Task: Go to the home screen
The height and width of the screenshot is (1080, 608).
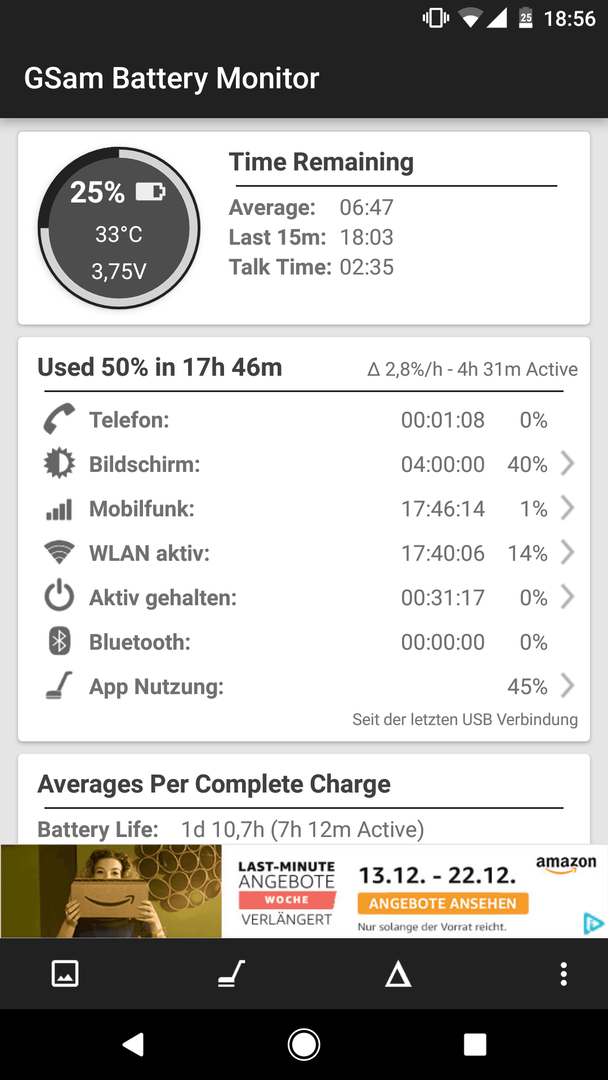Action: pos(304,1044)
